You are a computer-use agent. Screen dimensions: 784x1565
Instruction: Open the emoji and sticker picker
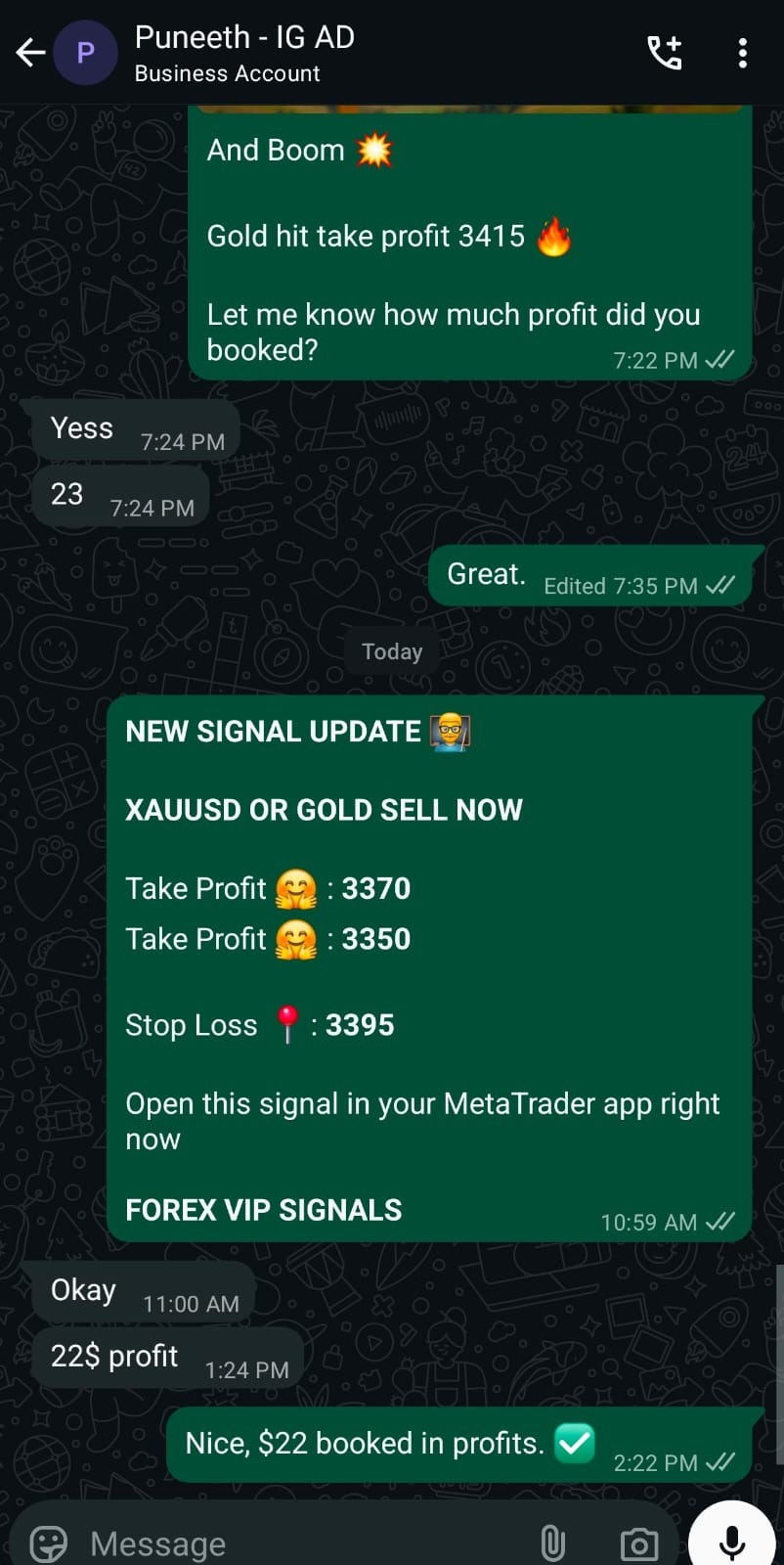click(49, 1543)
